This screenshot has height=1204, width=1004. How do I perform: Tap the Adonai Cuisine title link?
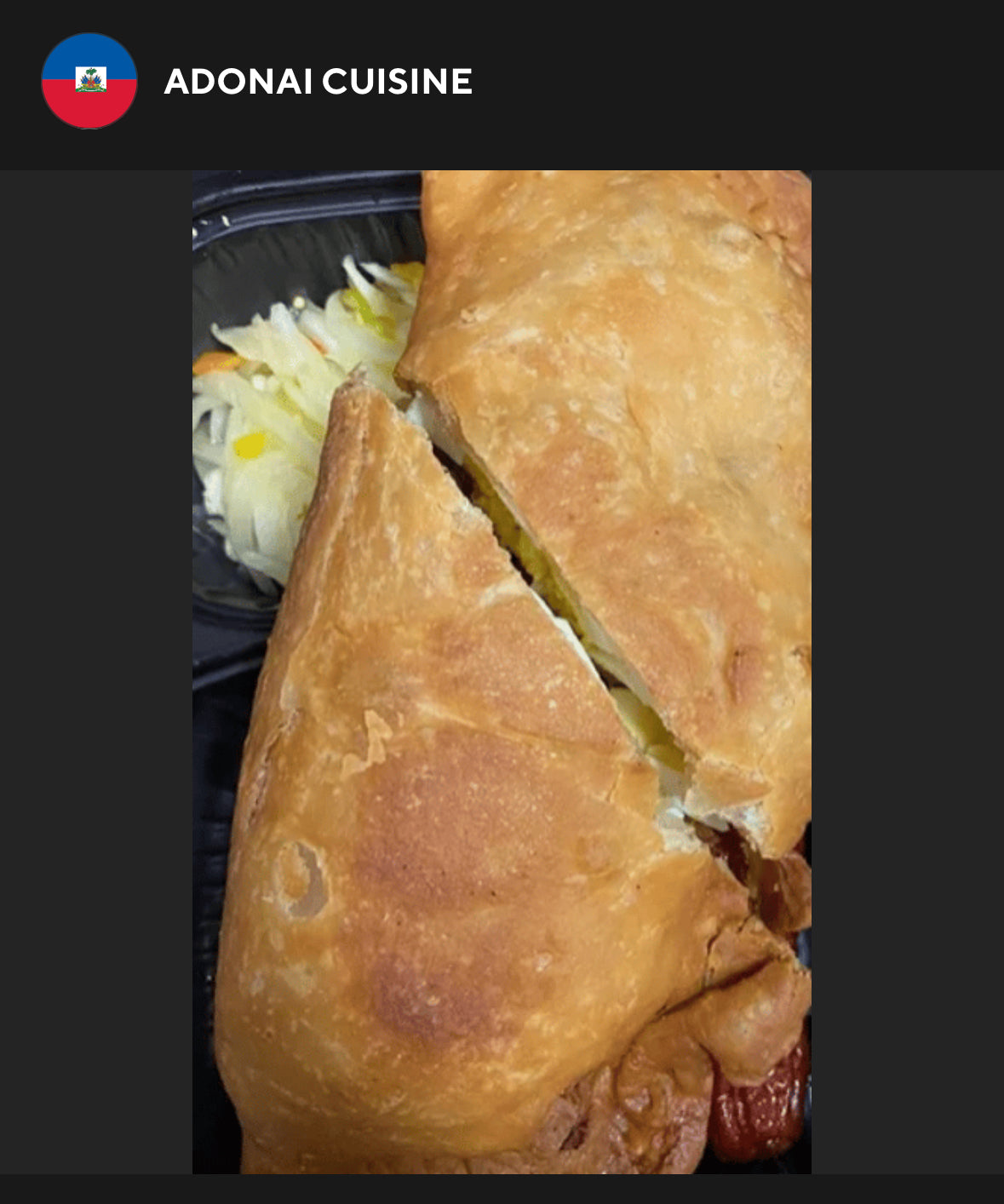[x=318, y=82]
